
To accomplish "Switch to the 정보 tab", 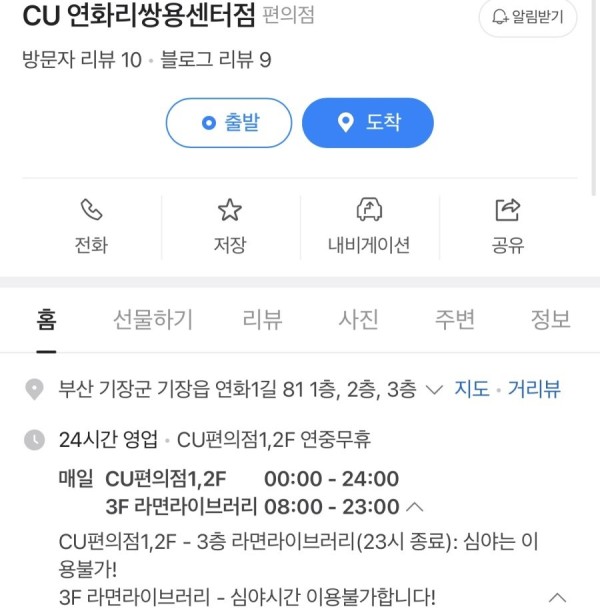I will tap(550, 320).
